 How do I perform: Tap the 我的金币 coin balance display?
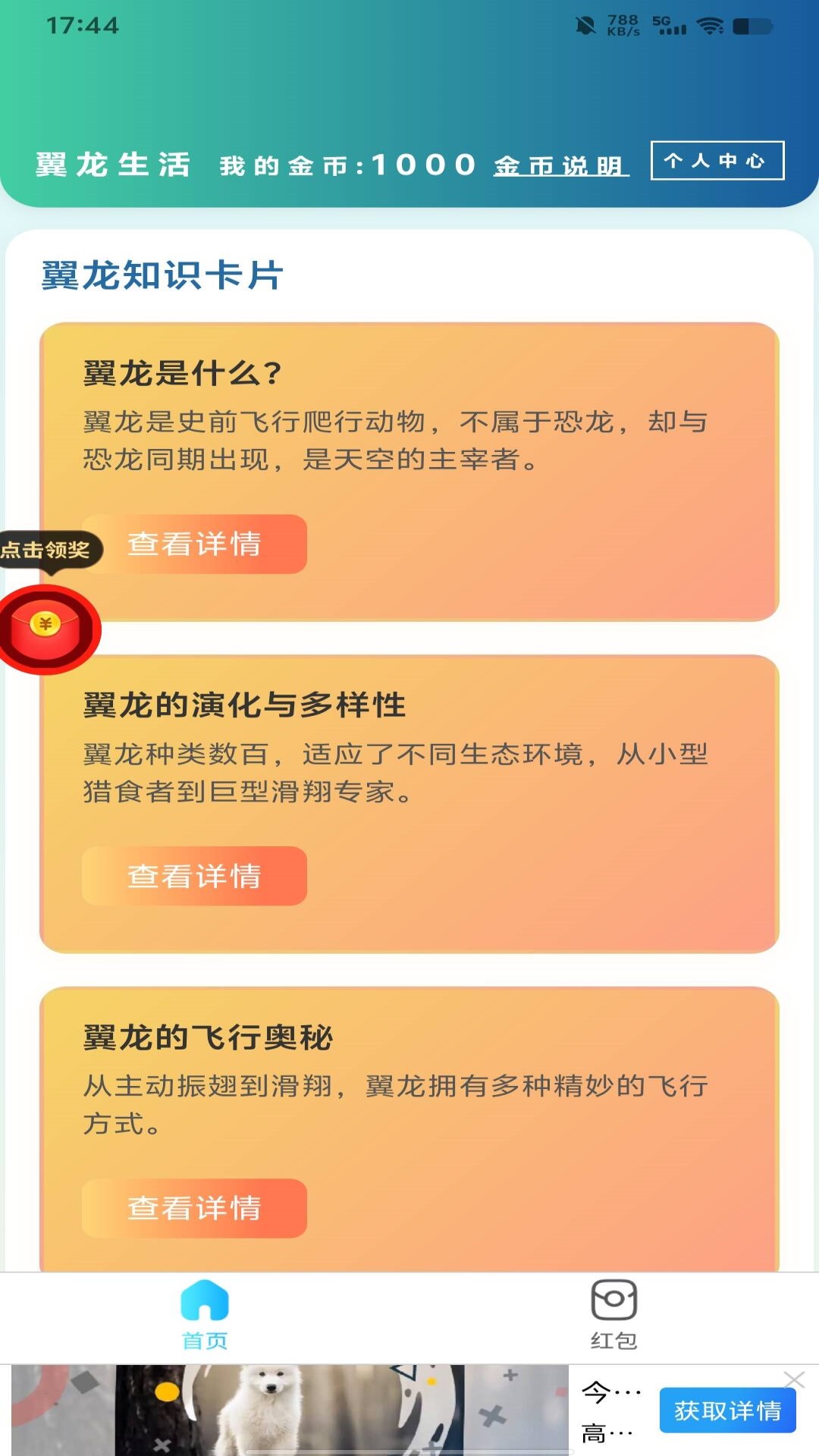[x=347, y=163]
